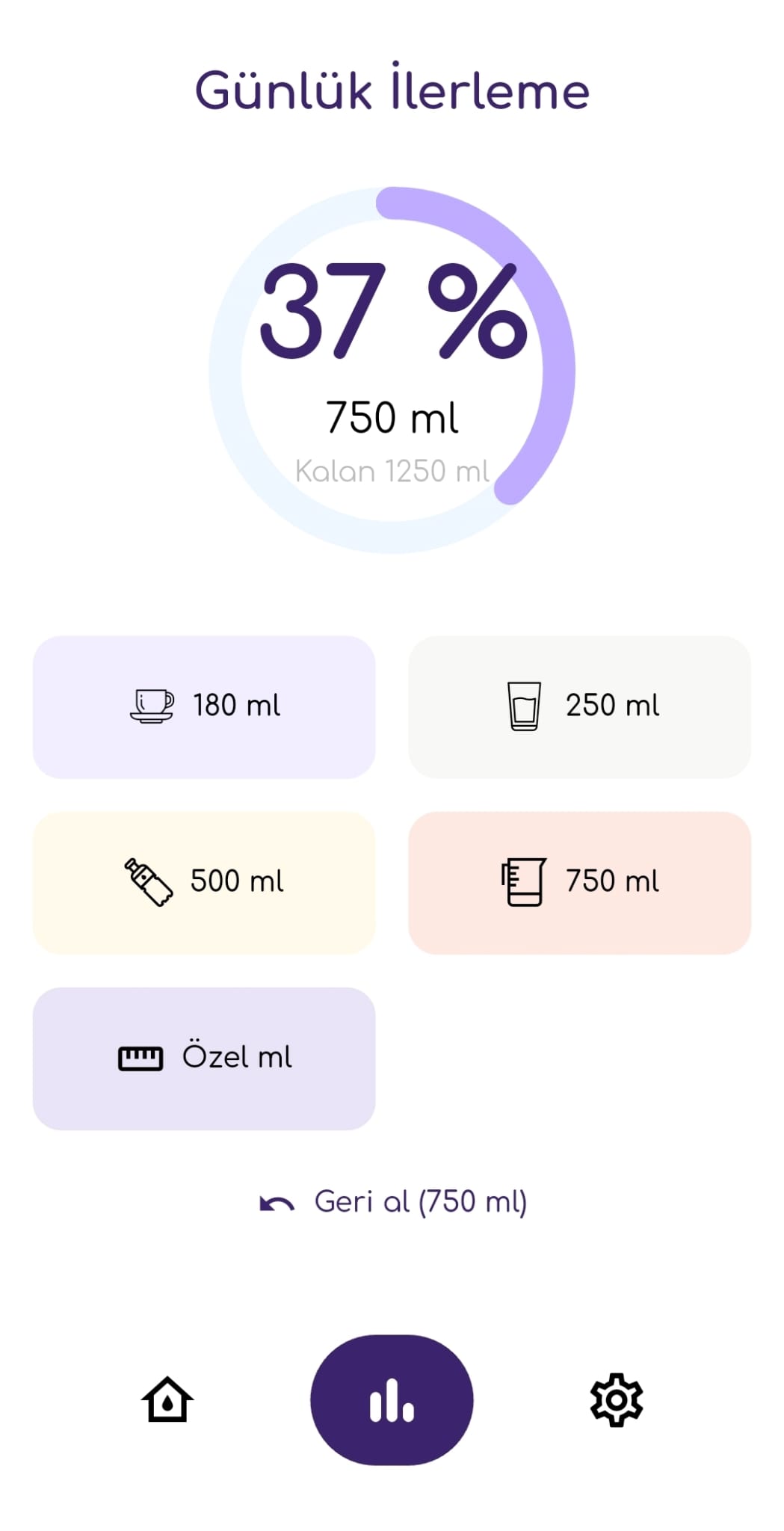Open settings via the gear icon
784x1531 pixels.
coord(617,1399)
